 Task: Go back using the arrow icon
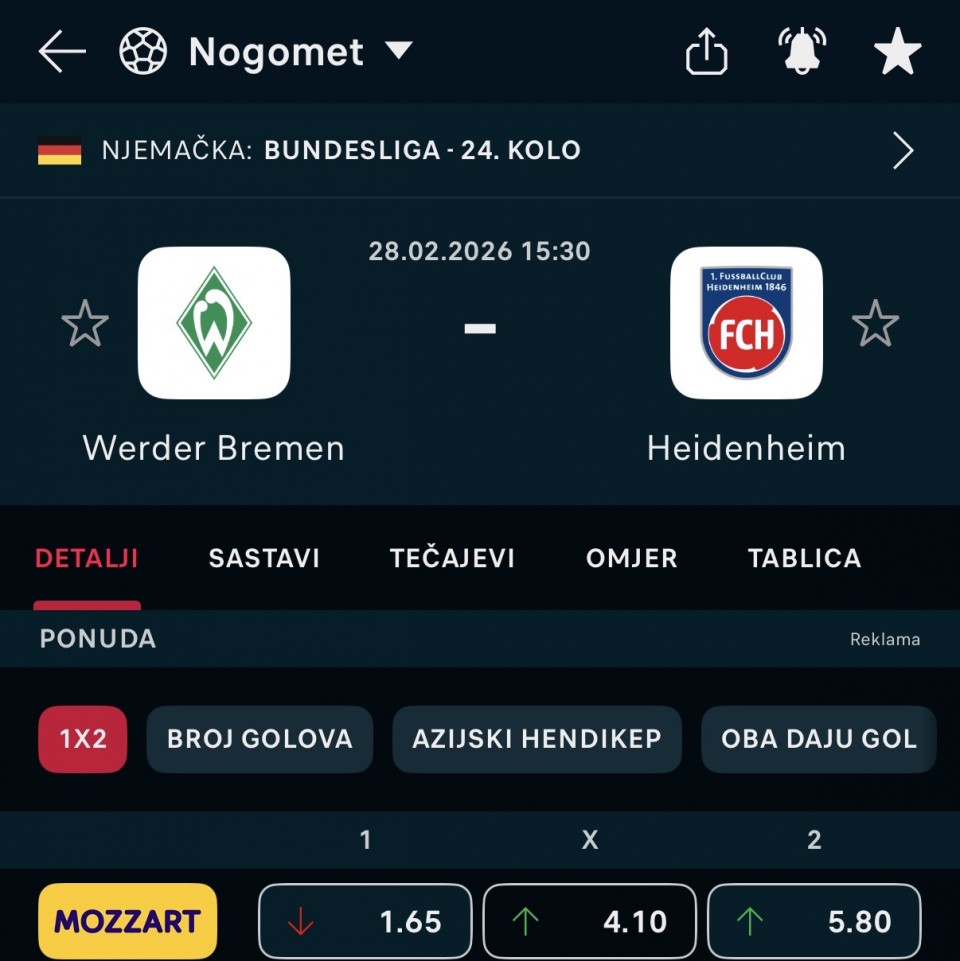62,52
